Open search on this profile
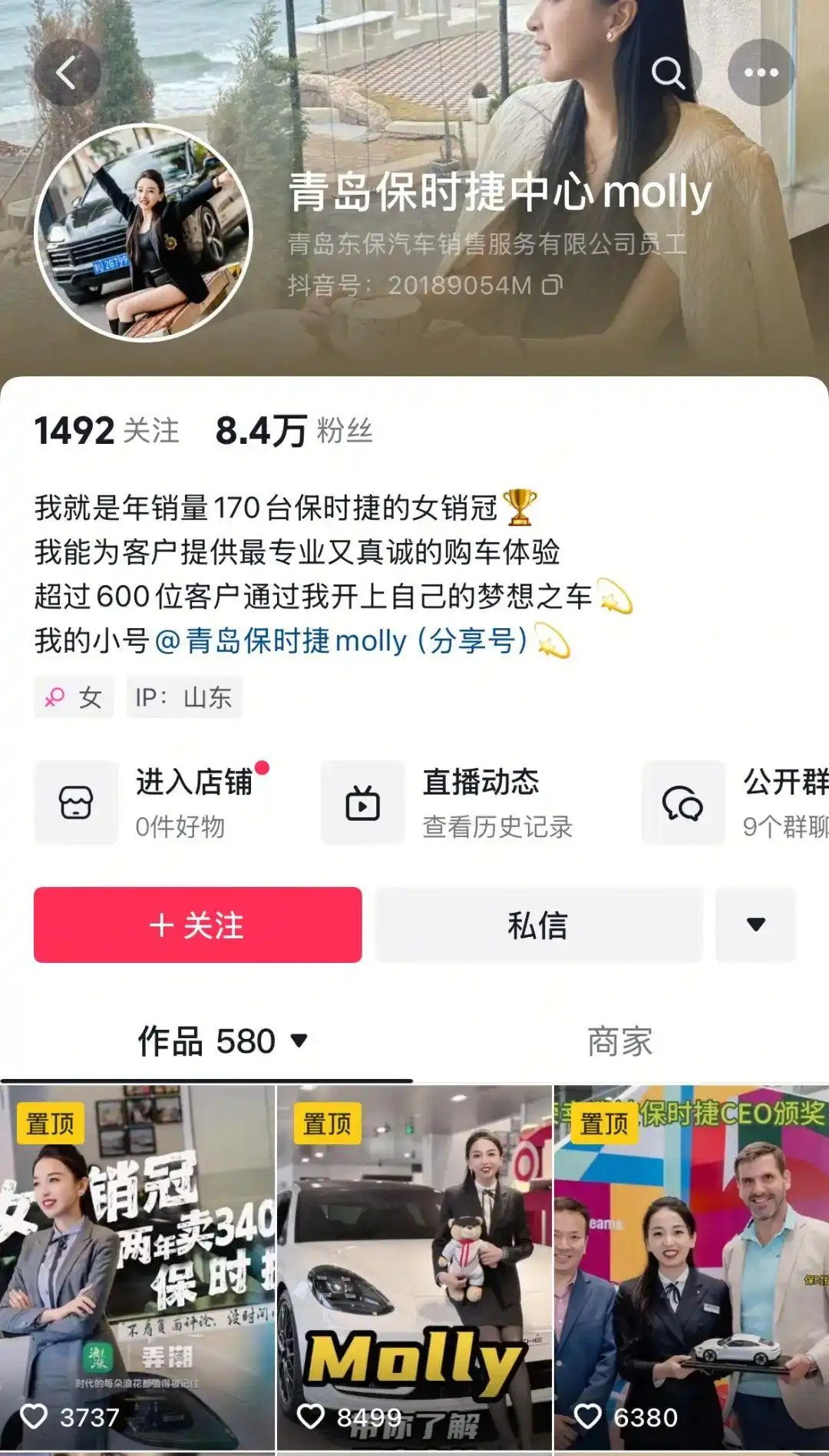 [x=668, y=73]
